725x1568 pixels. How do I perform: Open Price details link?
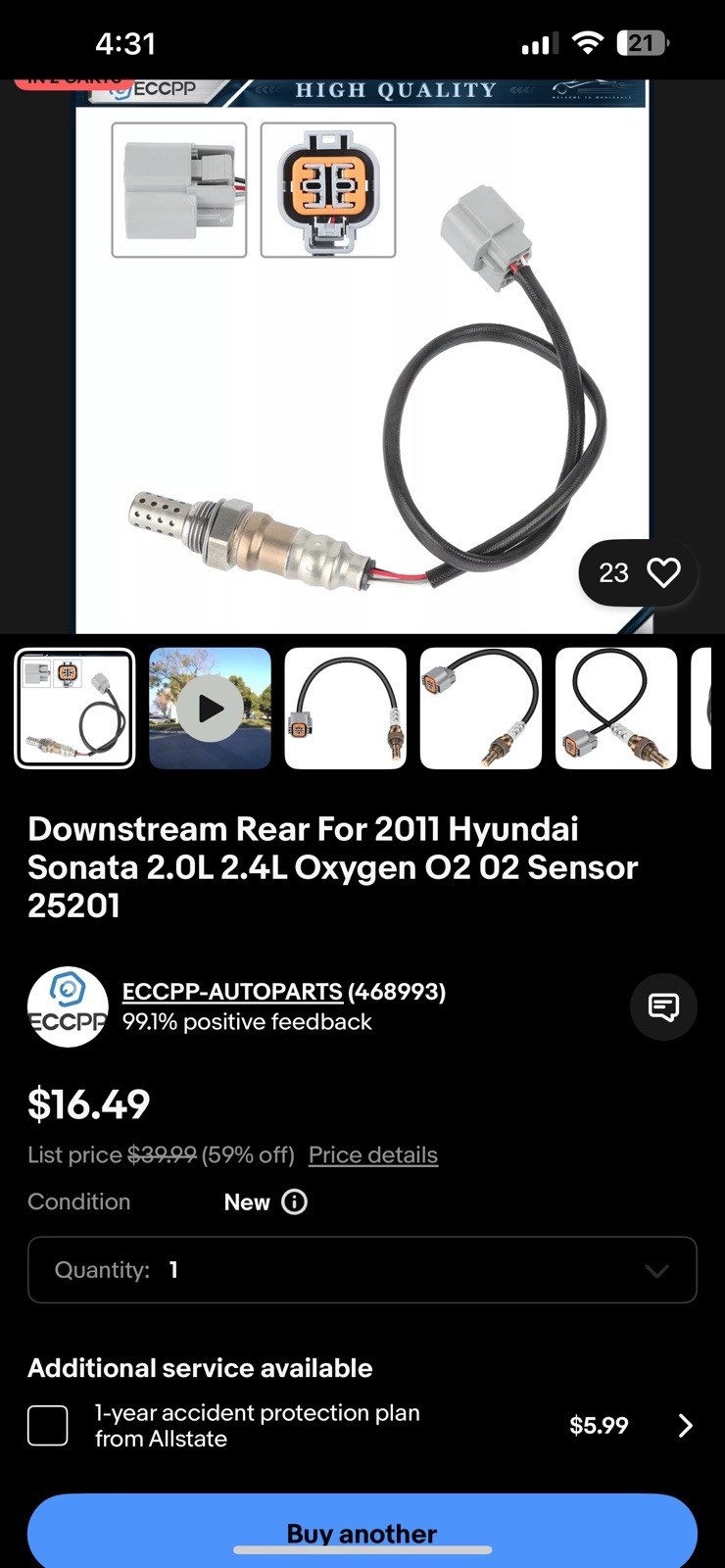[372, 1155]
